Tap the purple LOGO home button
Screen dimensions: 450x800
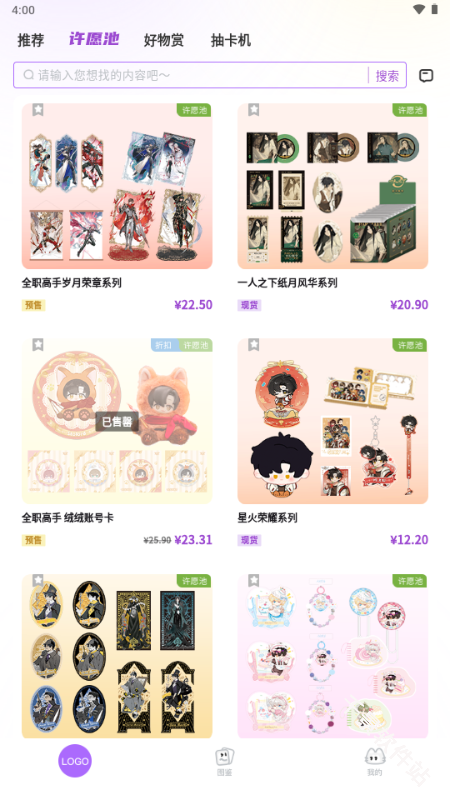point(75,761)
